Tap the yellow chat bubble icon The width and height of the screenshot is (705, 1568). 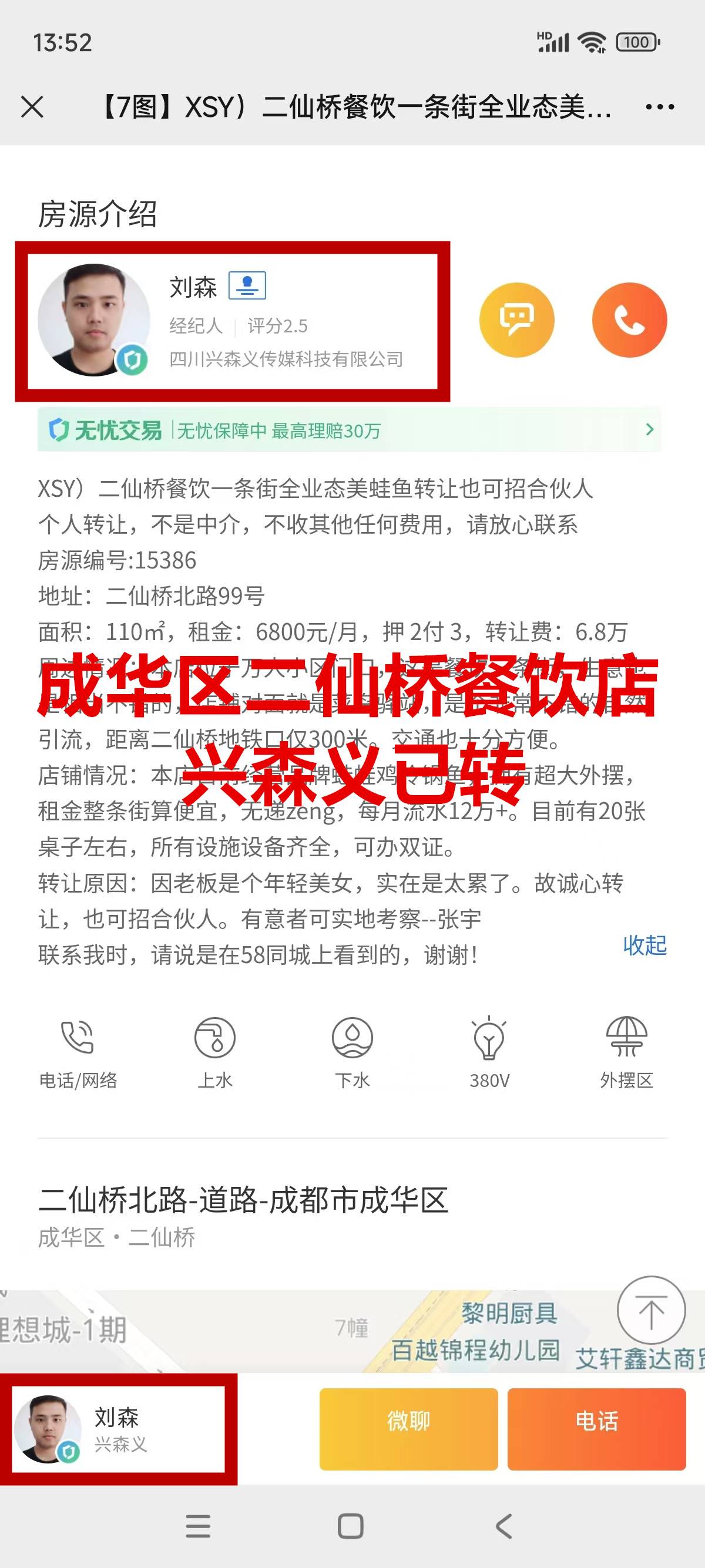pyautogui.click(x=516, y=320)
